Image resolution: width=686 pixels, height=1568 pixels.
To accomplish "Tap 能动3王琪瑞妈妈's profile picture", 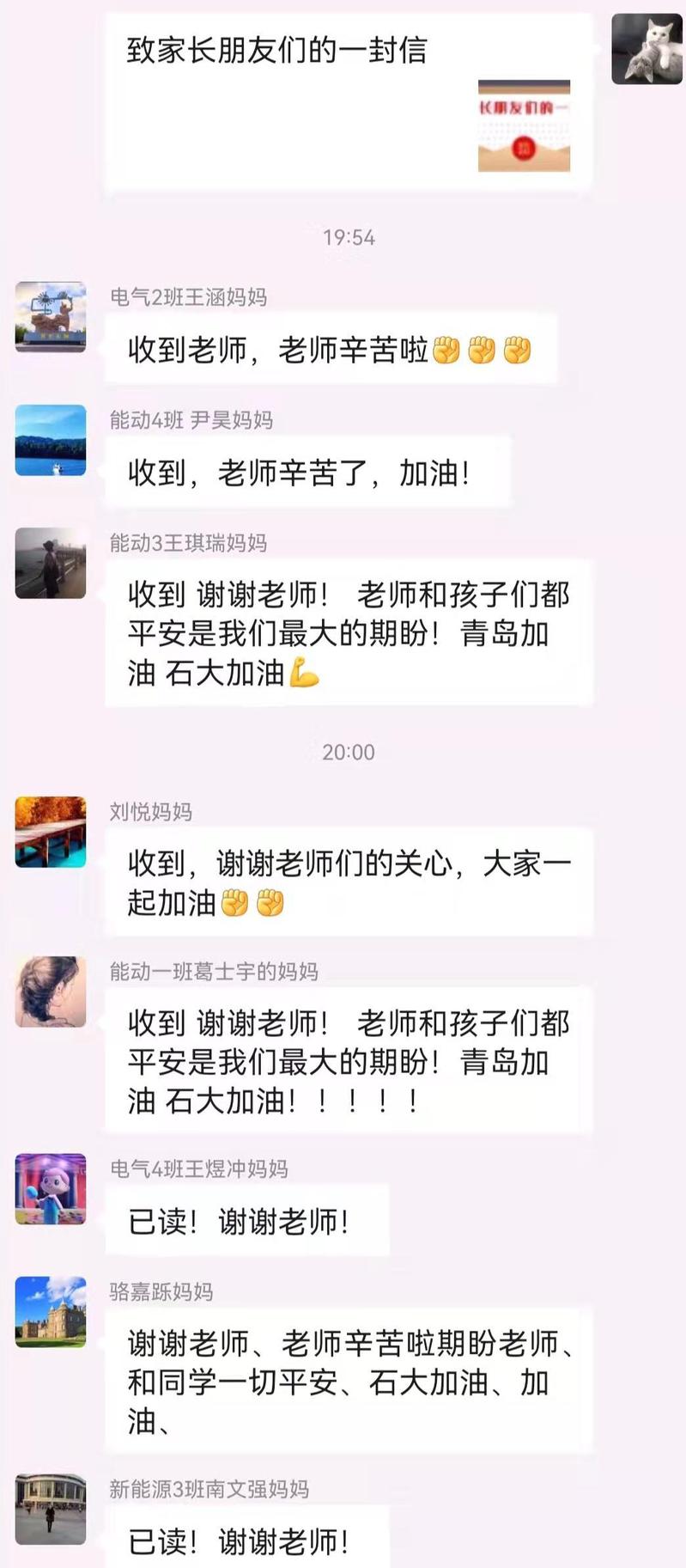I will click(x=51, y=563).
